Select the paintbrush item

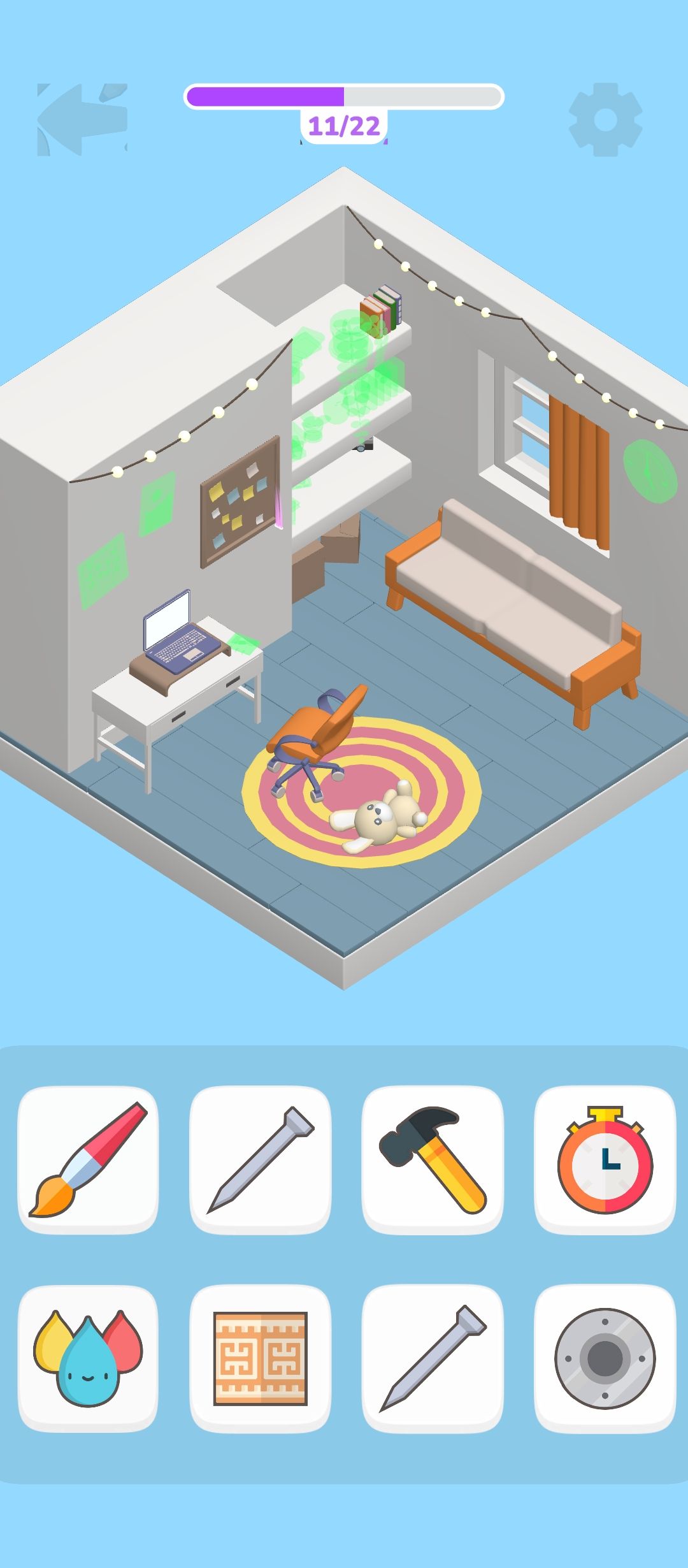coord(88,1159)
